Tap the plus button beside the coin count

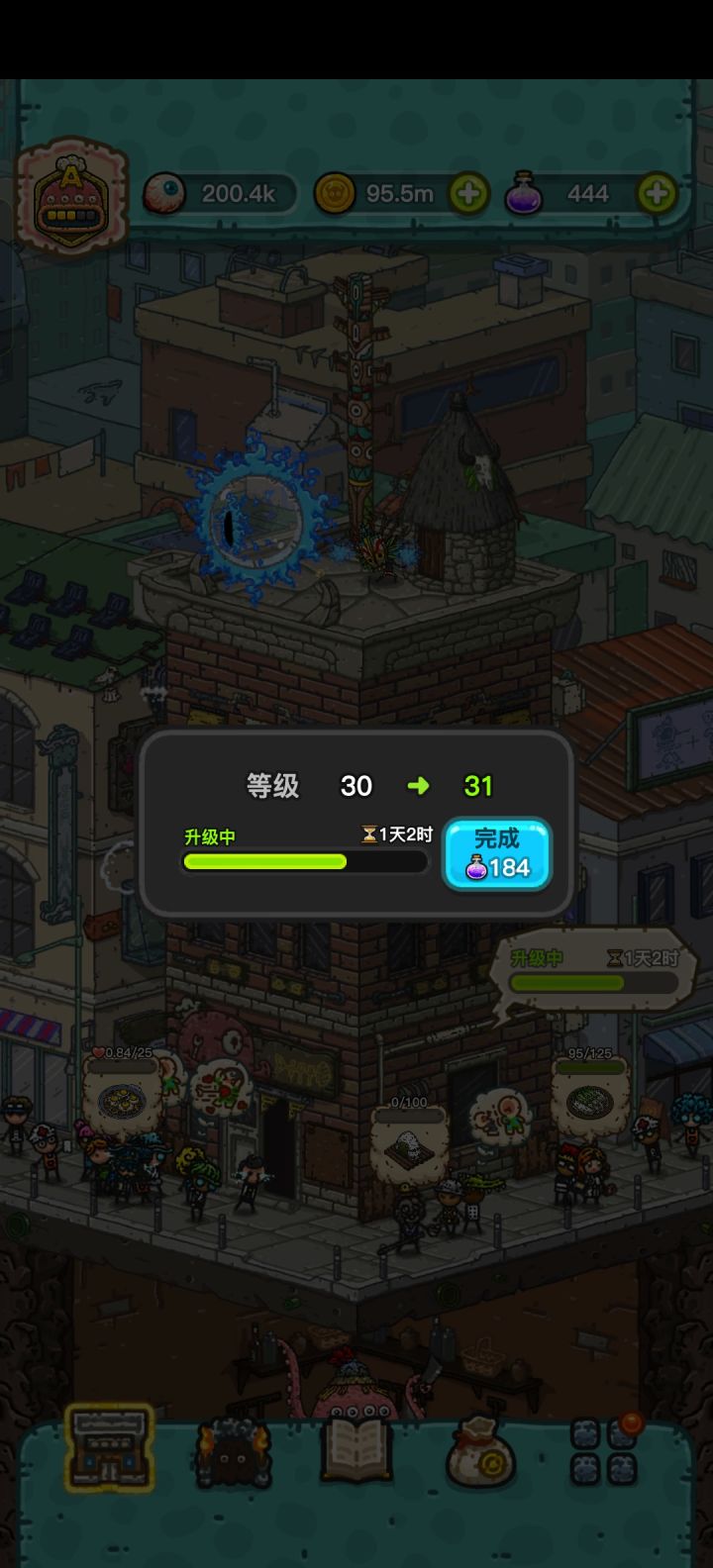(x=469, y=192)
